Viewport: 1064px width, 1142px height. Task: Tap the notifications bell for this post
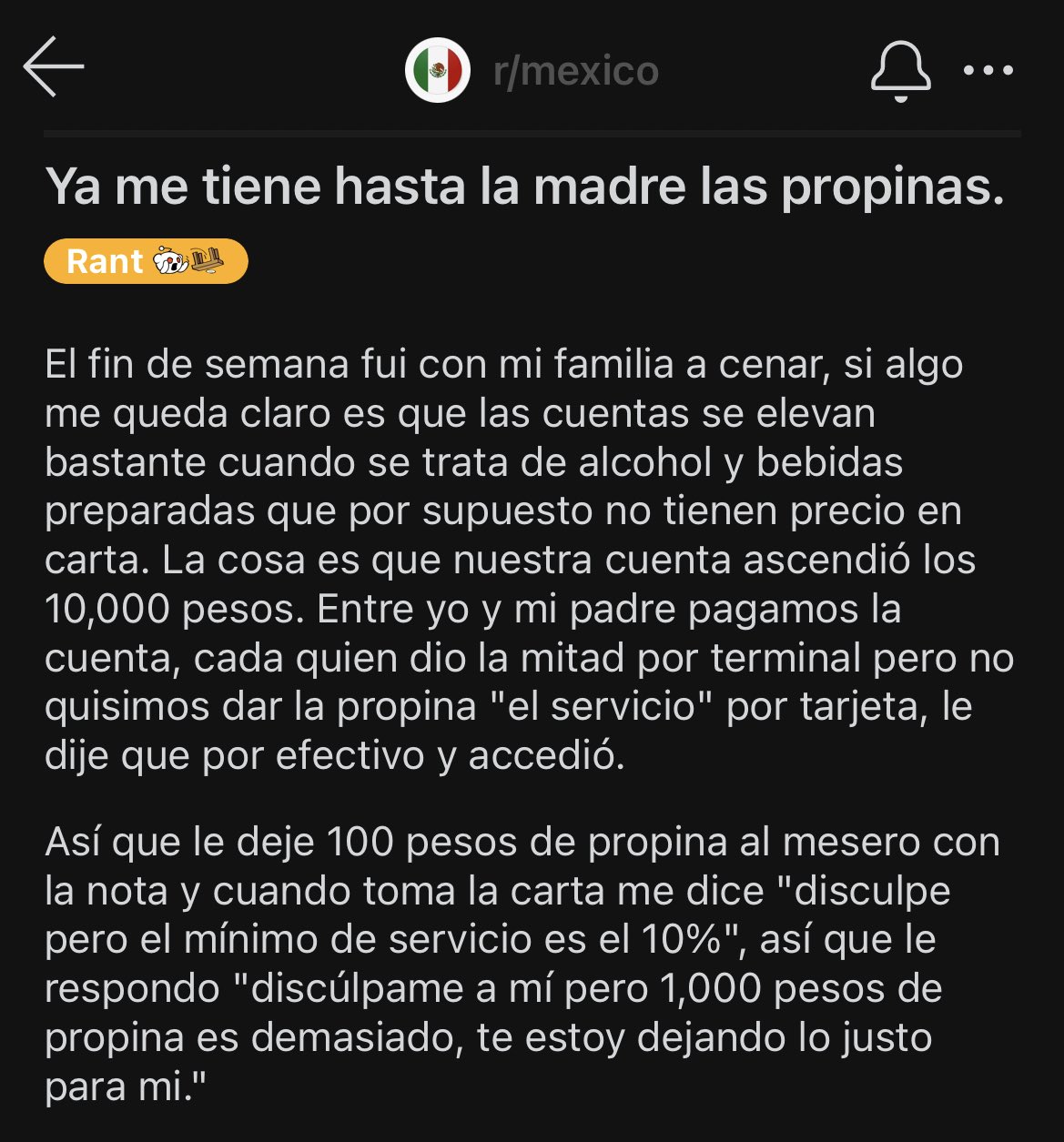pyautogui.click(x=900, y=70)
